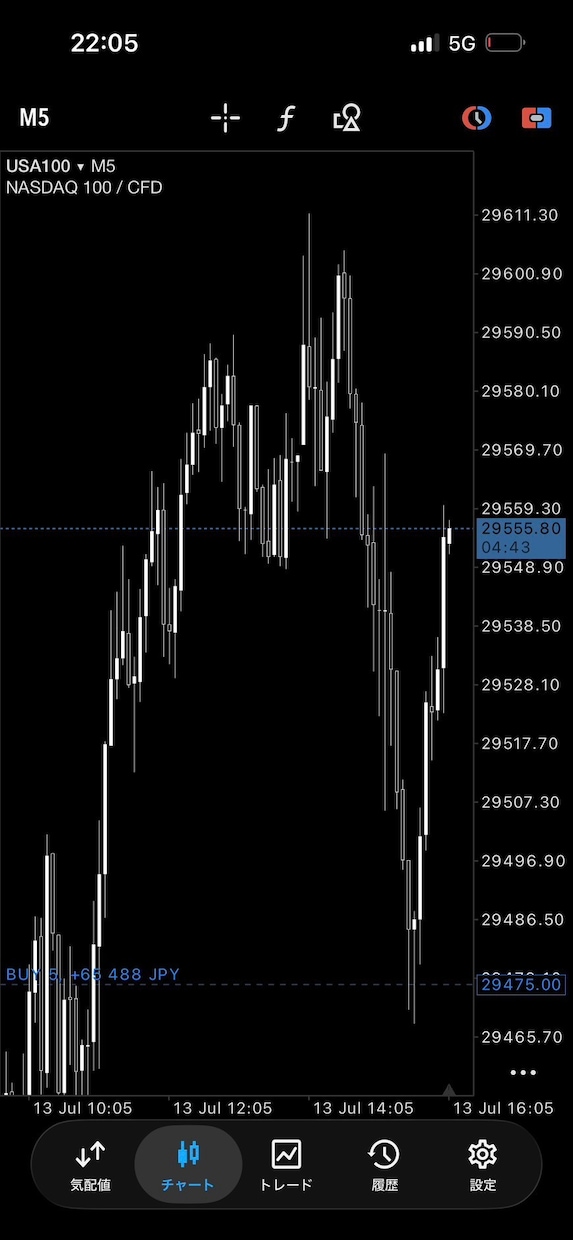Switch to the 気配値 quotes tab
The height and width of the screenshot is (1240, 573).
(90, 1166)
